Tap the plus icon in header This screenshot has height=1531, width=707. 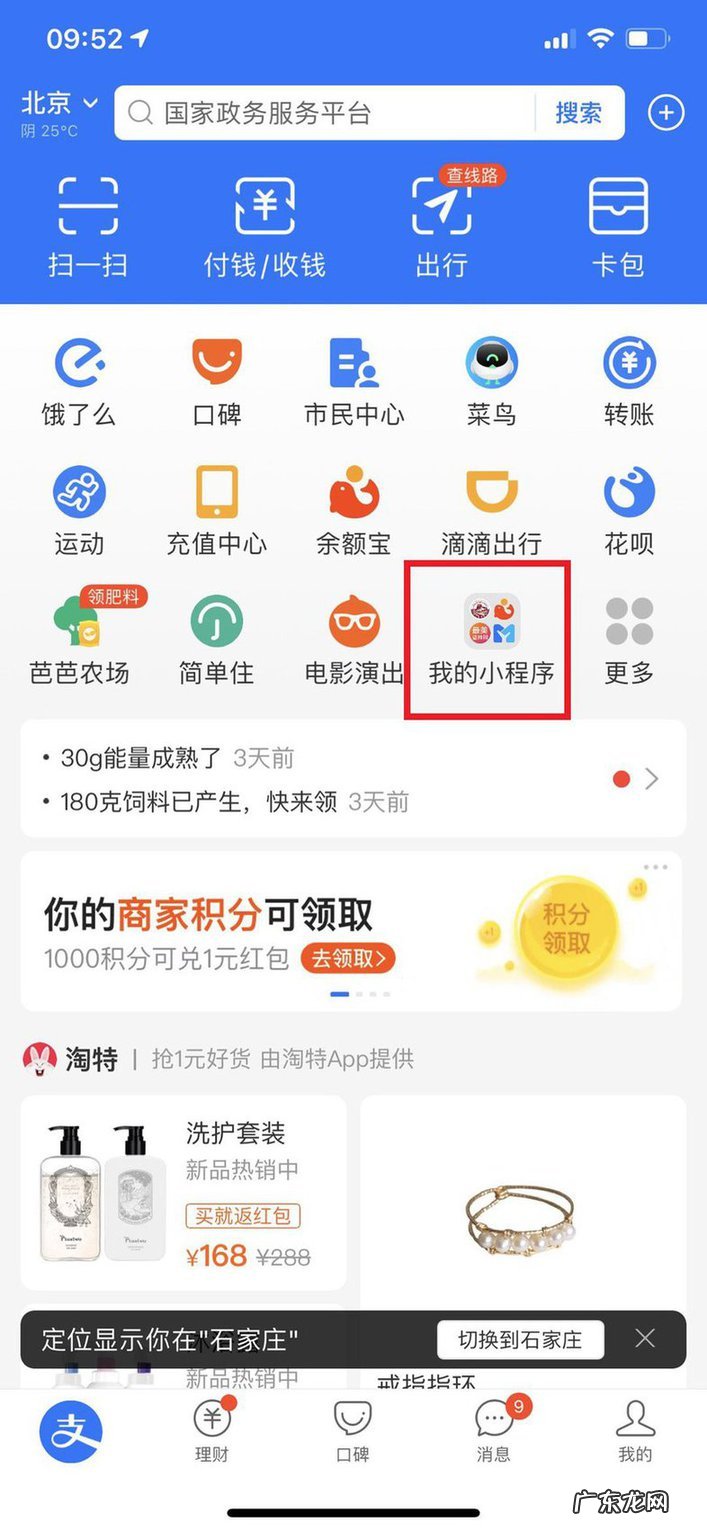tap(666, 113)
